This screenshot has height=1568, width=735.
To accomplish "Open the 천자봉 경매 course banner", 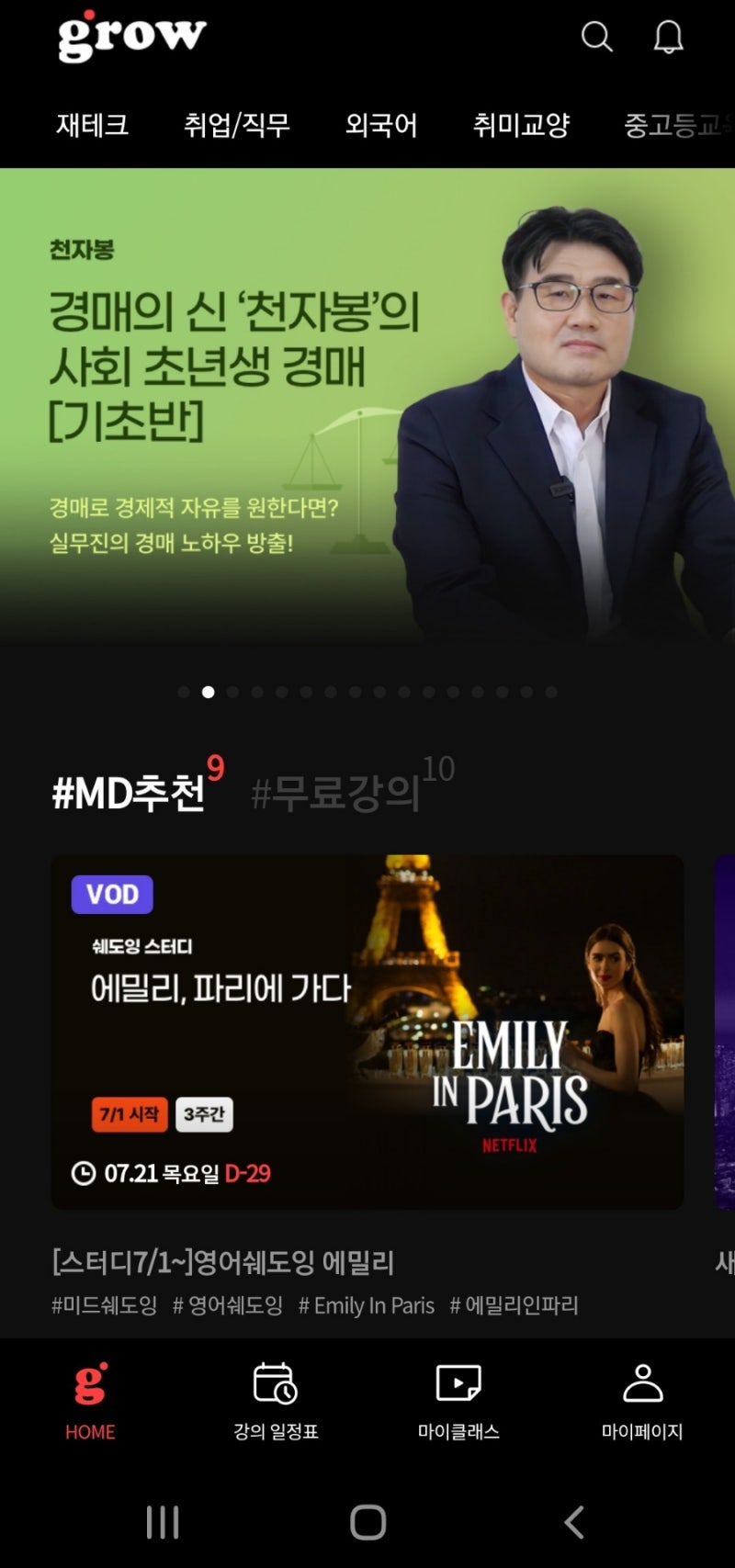I will point(367,404).
